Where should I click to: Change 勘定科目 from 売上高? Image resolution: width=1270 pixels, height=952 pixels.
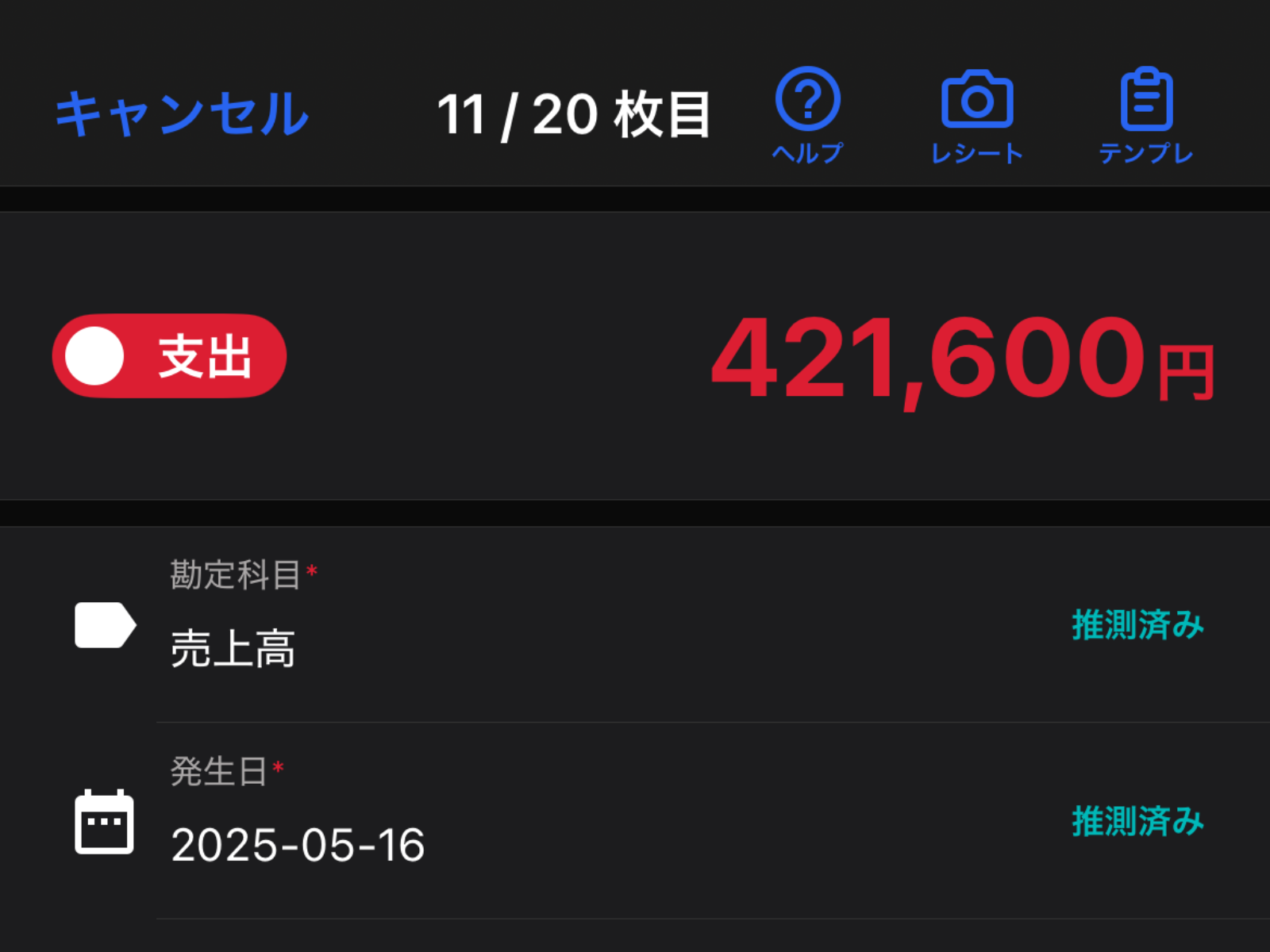coord(635,625)
